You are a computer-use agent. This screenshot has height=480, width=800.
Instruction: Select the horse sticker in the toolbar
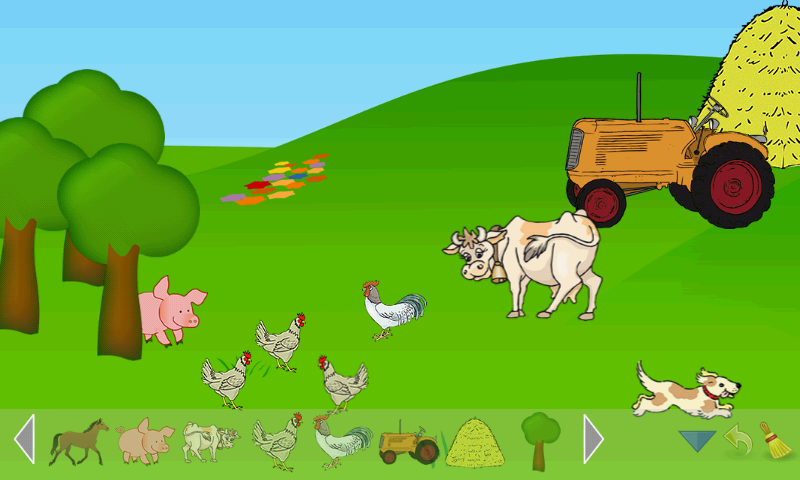(x=79, y=441)
